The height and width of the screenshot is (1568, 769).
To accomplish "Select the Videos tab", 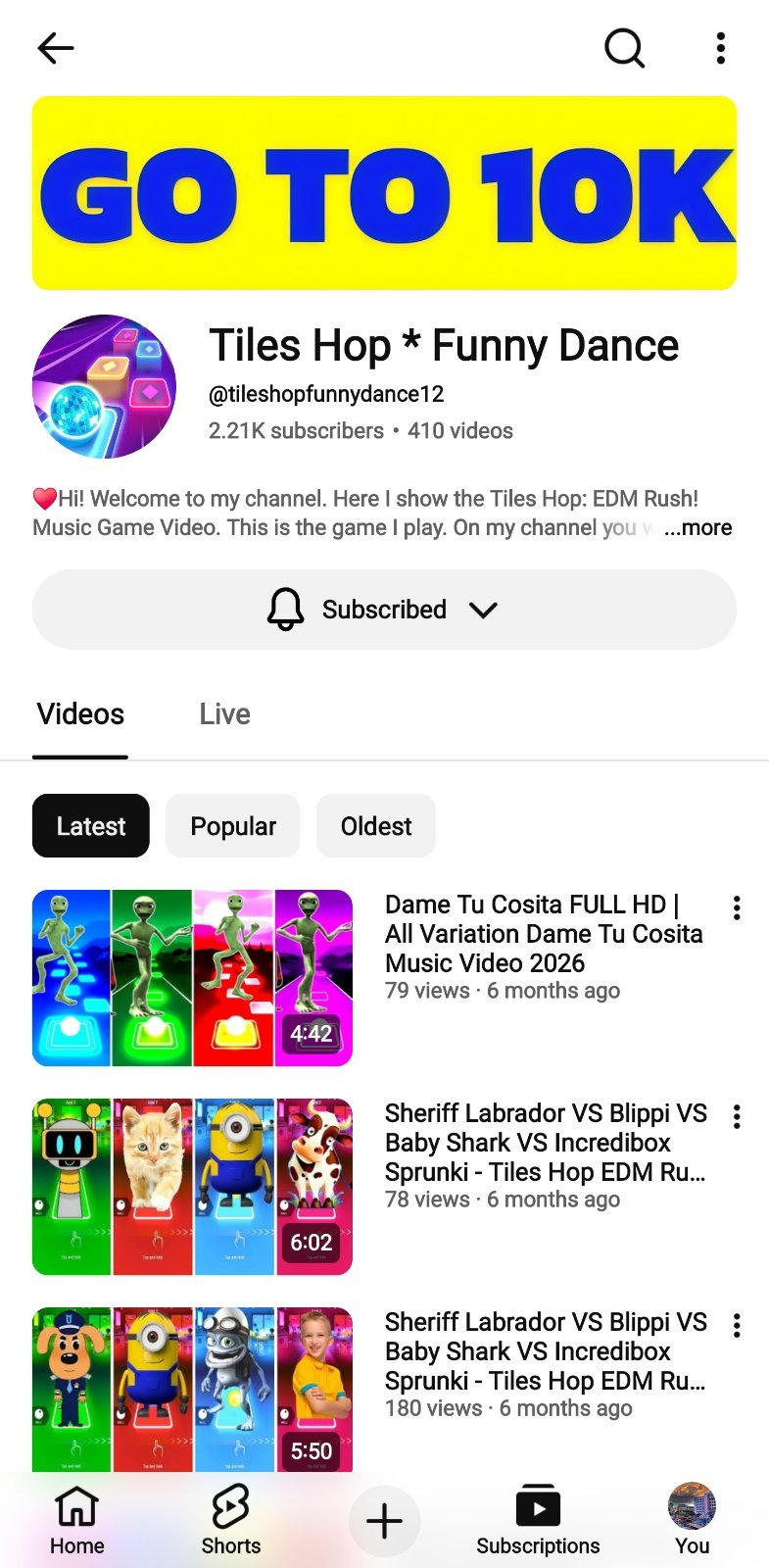I will pos(80,714).
